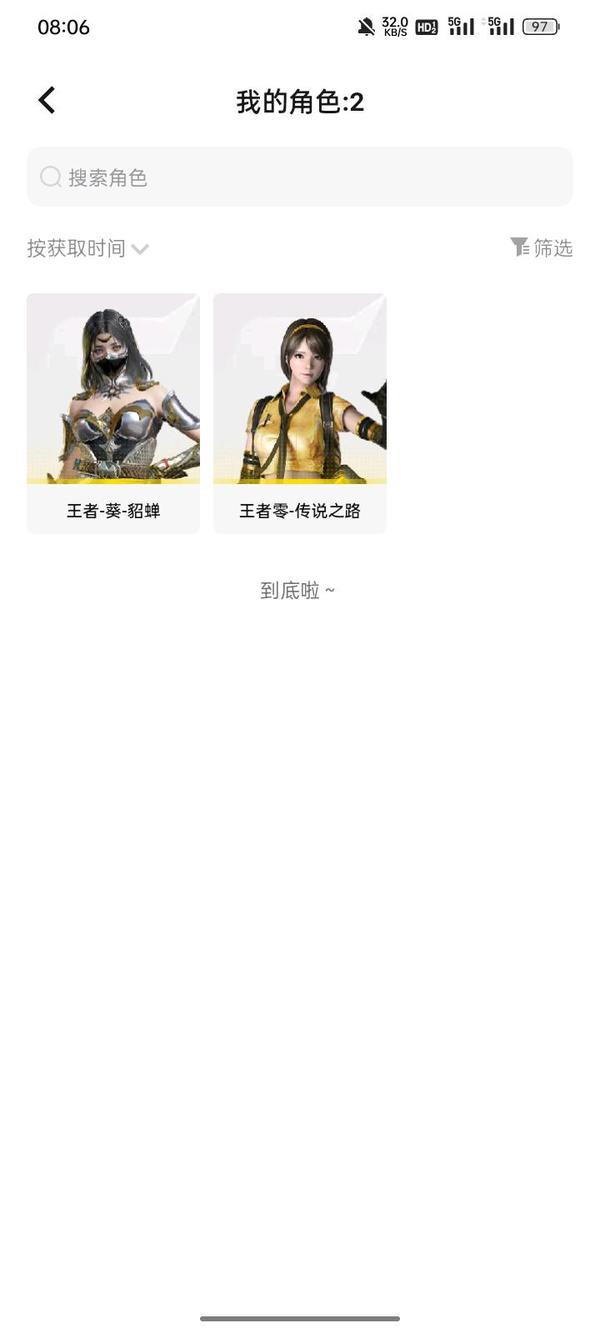Expand the 按获取时间 sort dropdown
This screenshot has width=600, height=1333.
click(88, 248)
